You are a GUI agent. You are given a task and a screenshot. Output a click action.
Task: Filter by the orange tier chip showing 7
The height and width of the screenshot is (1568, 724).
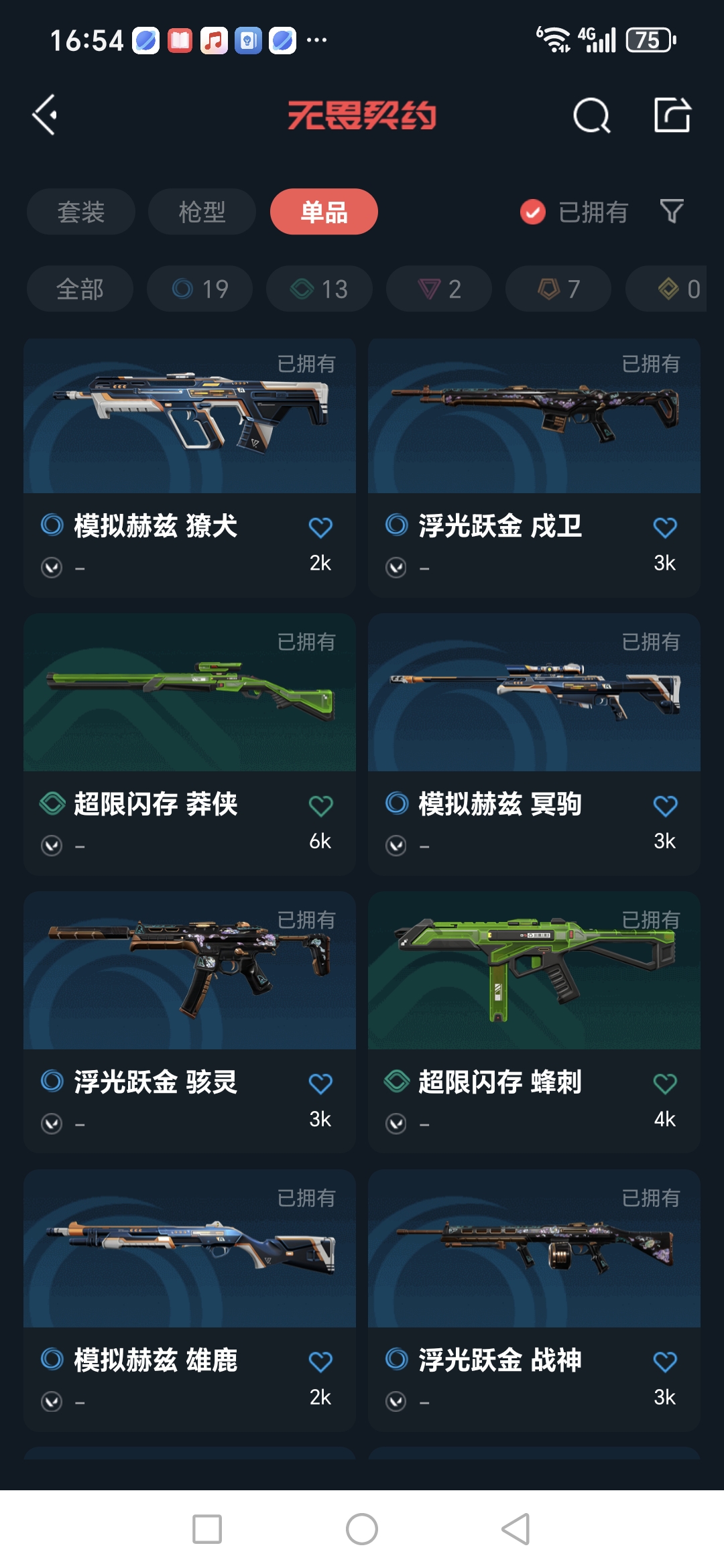click(x=558, y=289)
